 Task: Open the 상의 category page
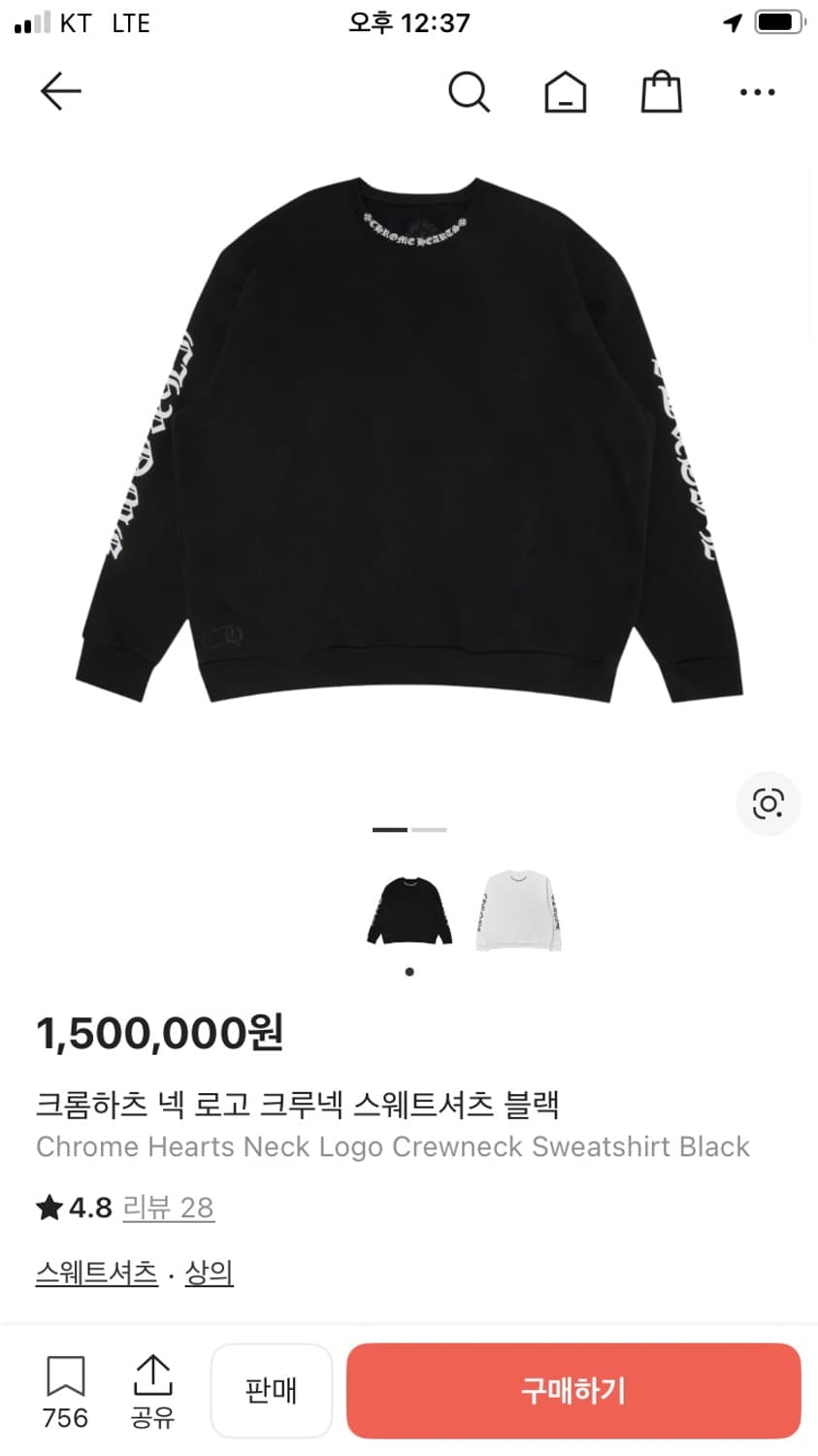click(x=209, y=1273)
